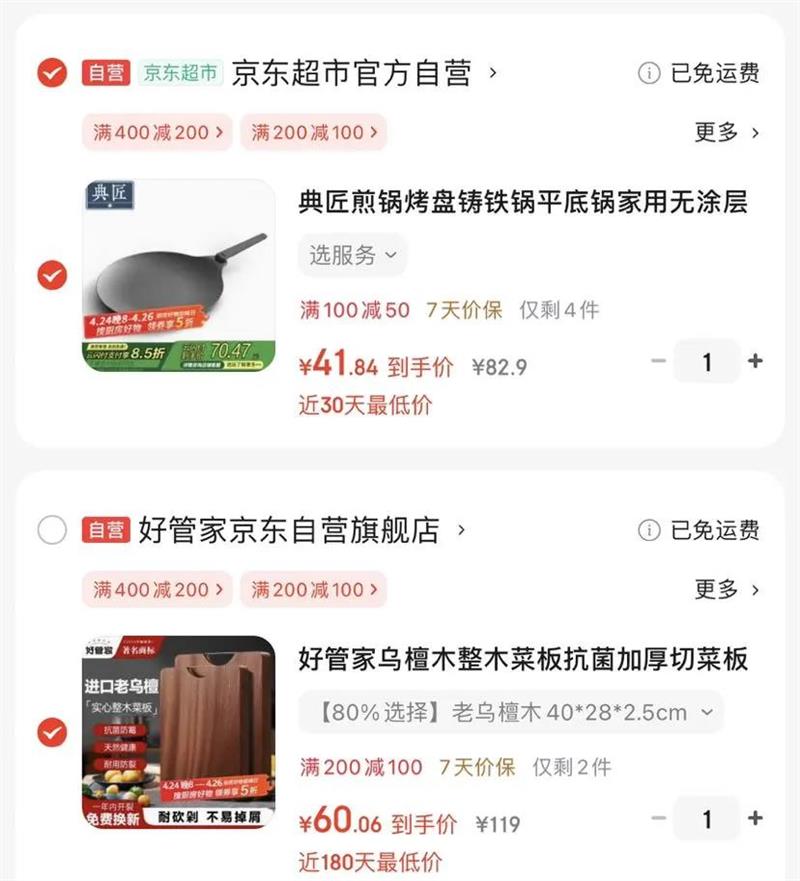Open the 典匠煎锅 product image
The image size is (800, 881).
coord(179,275)
